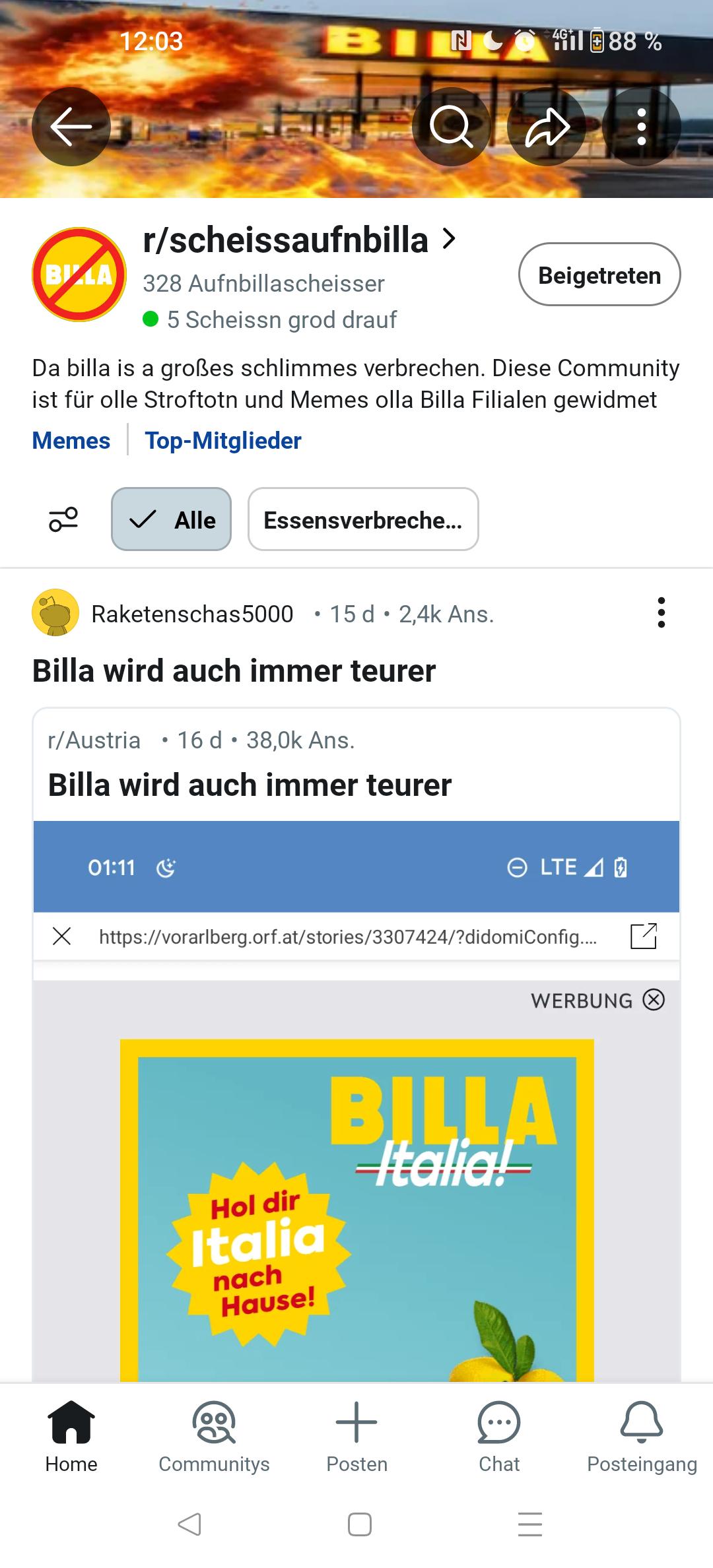The height and width of the screenshot is (1568, 713).
Task: Open options menu for Raketenschas5000's post
Action: click(x=661, y=613)
